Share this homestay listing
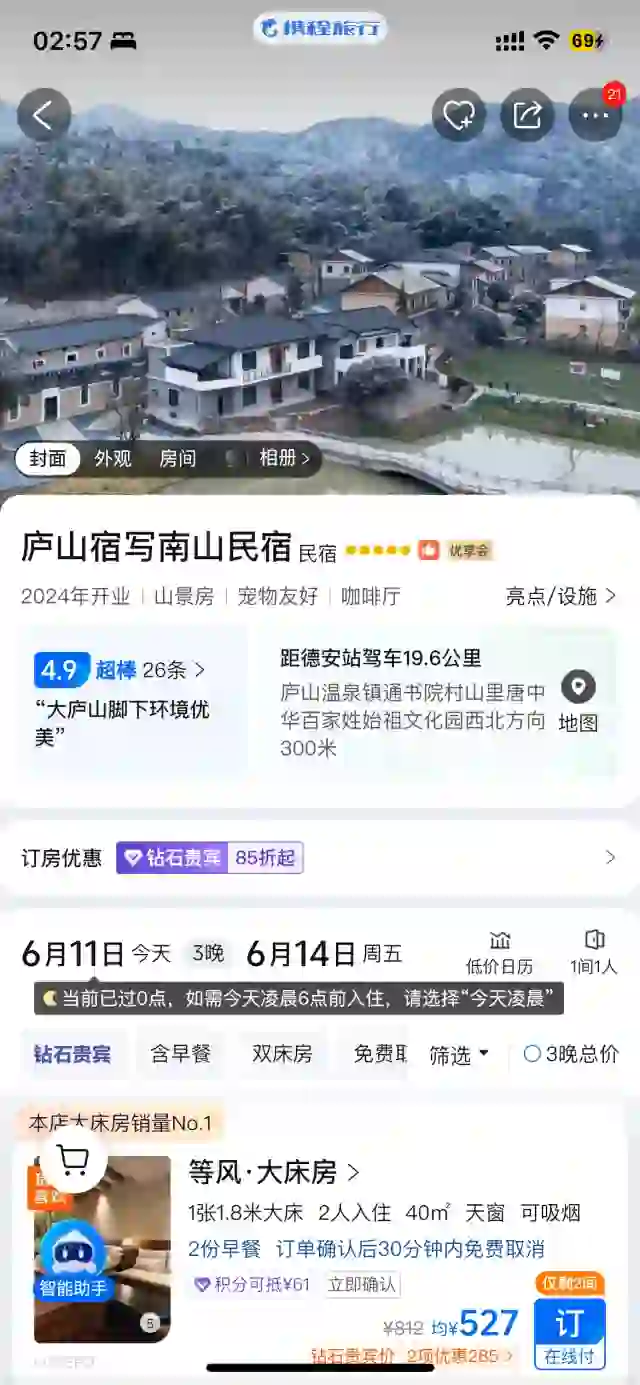The image size is (640, 1385). (527, 115)
